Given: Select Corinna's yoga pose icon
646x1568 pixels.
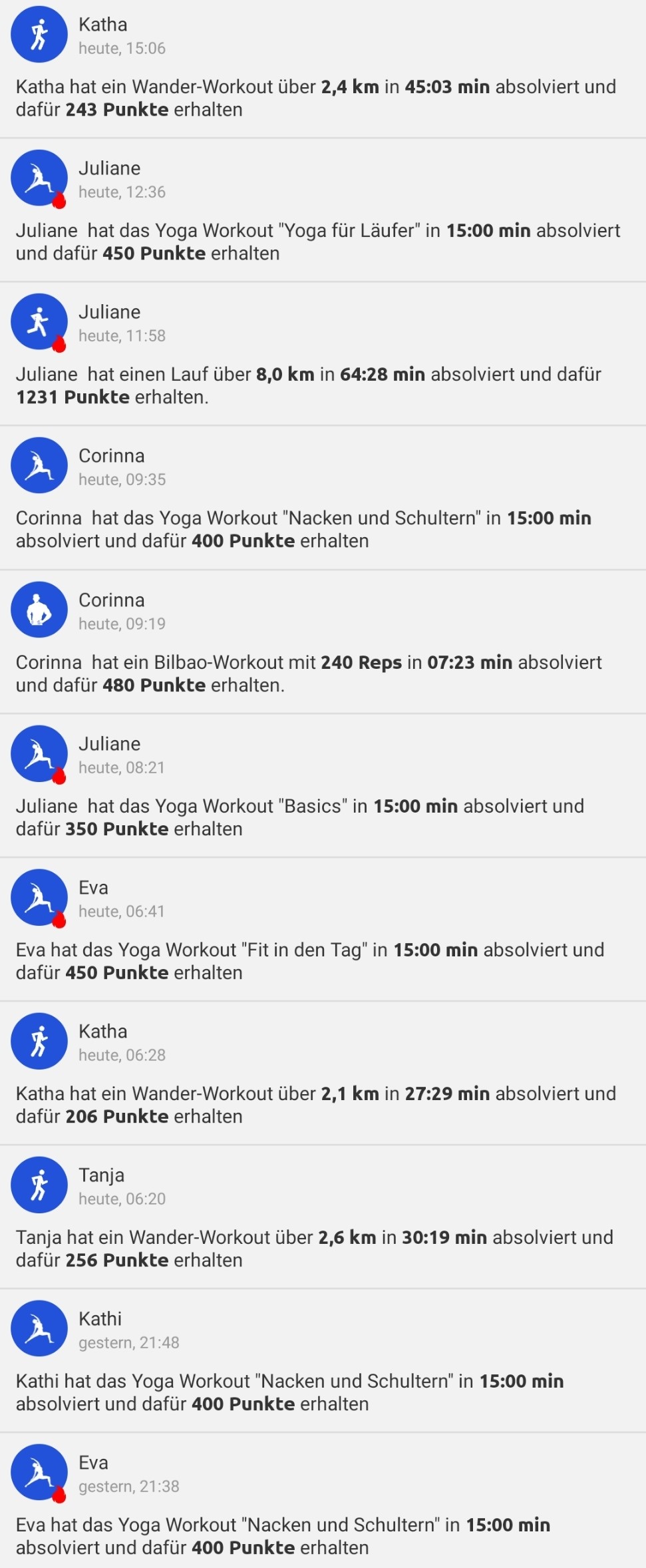Looking at the screenshot, I should click(39, 466).
